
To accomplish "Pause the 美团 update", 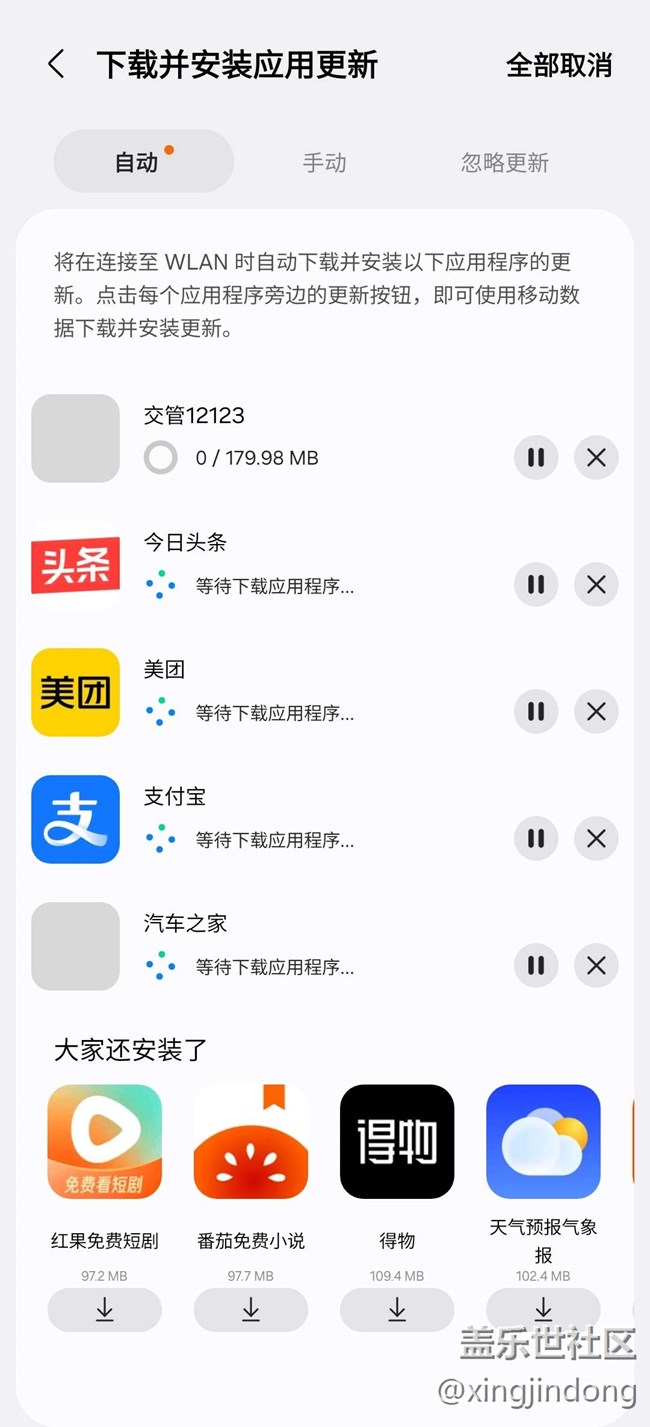I will coord(536,712).
